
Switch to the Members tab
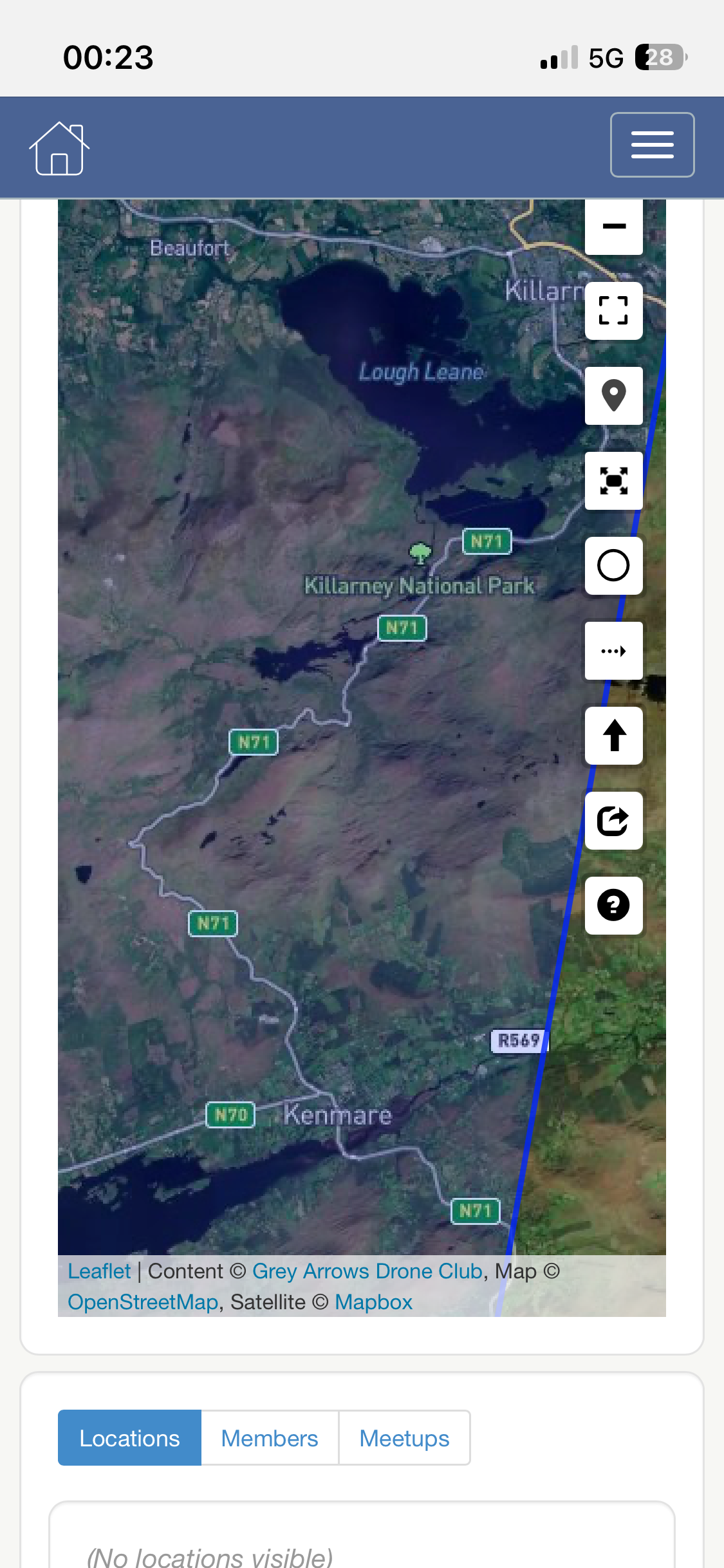click(x=270, y=1438)
